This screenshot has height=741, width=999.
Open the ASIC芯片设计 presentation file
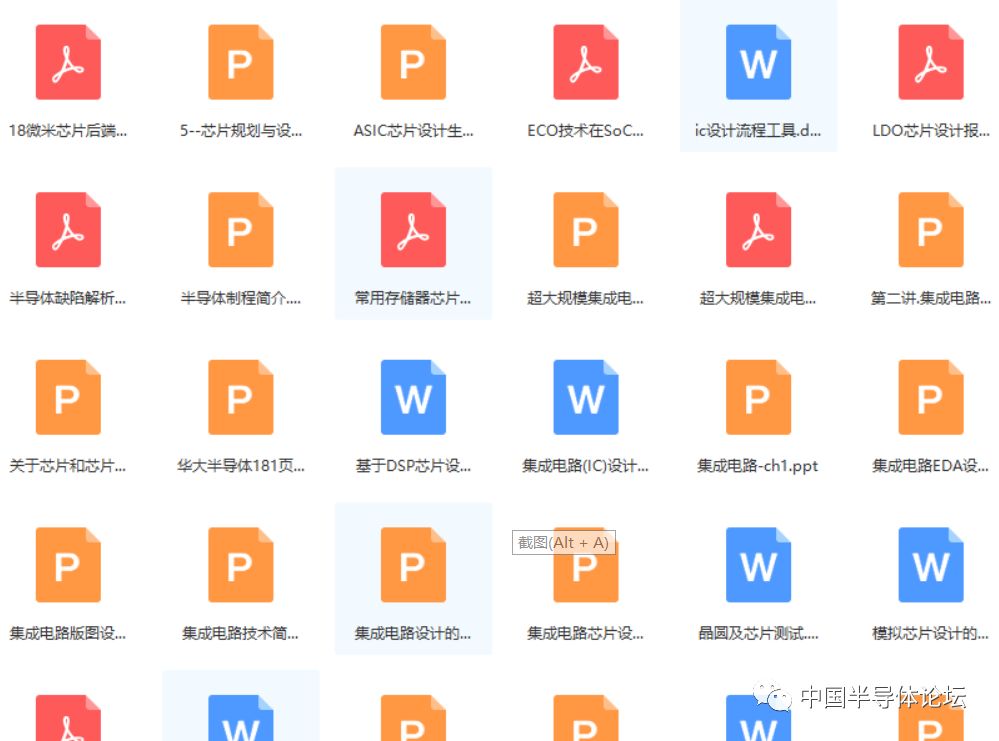click(x=413, y=62)
